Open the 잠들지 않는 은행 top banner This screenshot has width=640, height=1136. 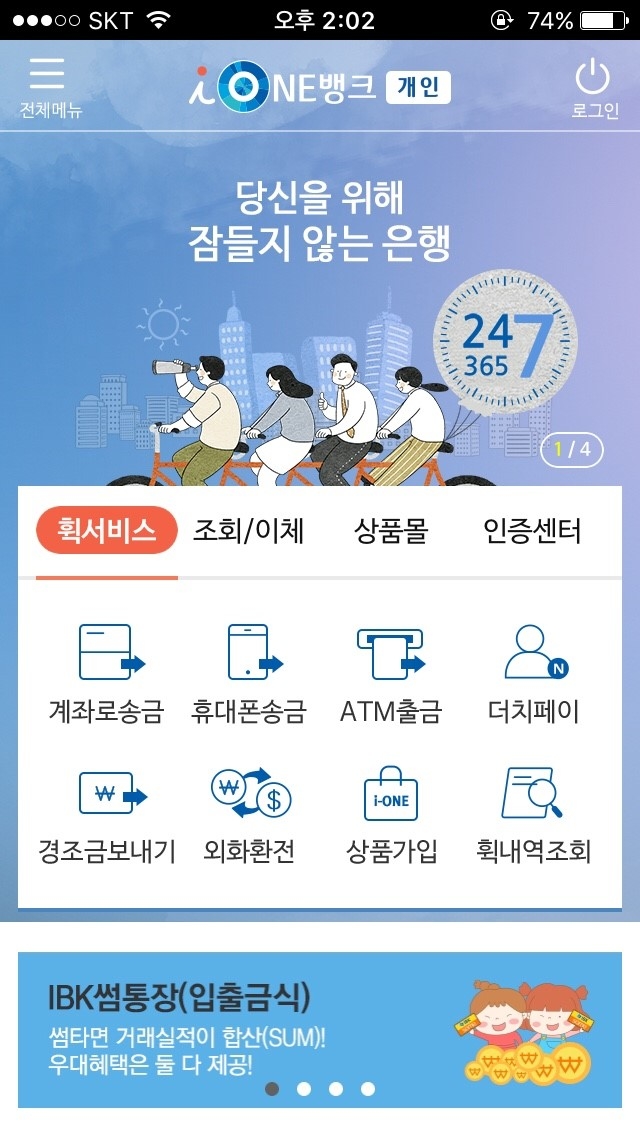(320, 300)
